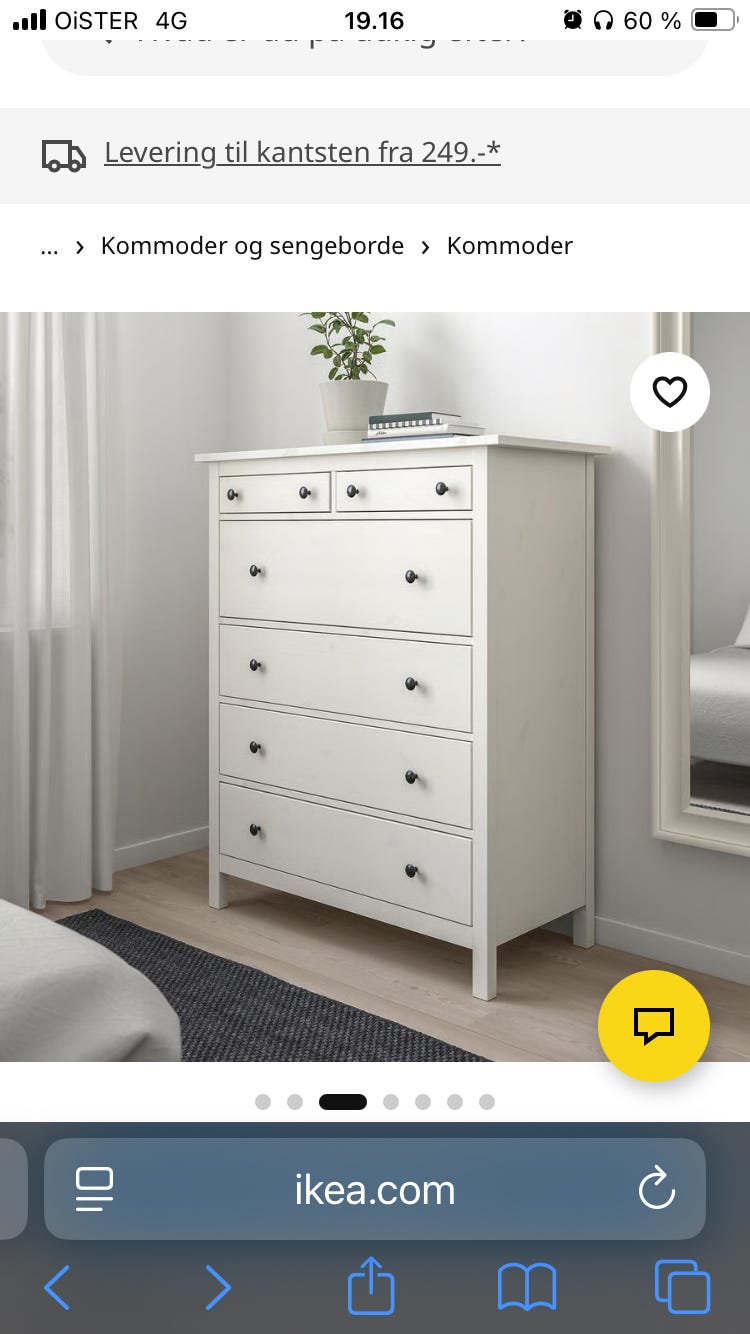Open the Levering til kantsten delivery link
Viewport: 750px width, 1334px height.
[302, 153]
